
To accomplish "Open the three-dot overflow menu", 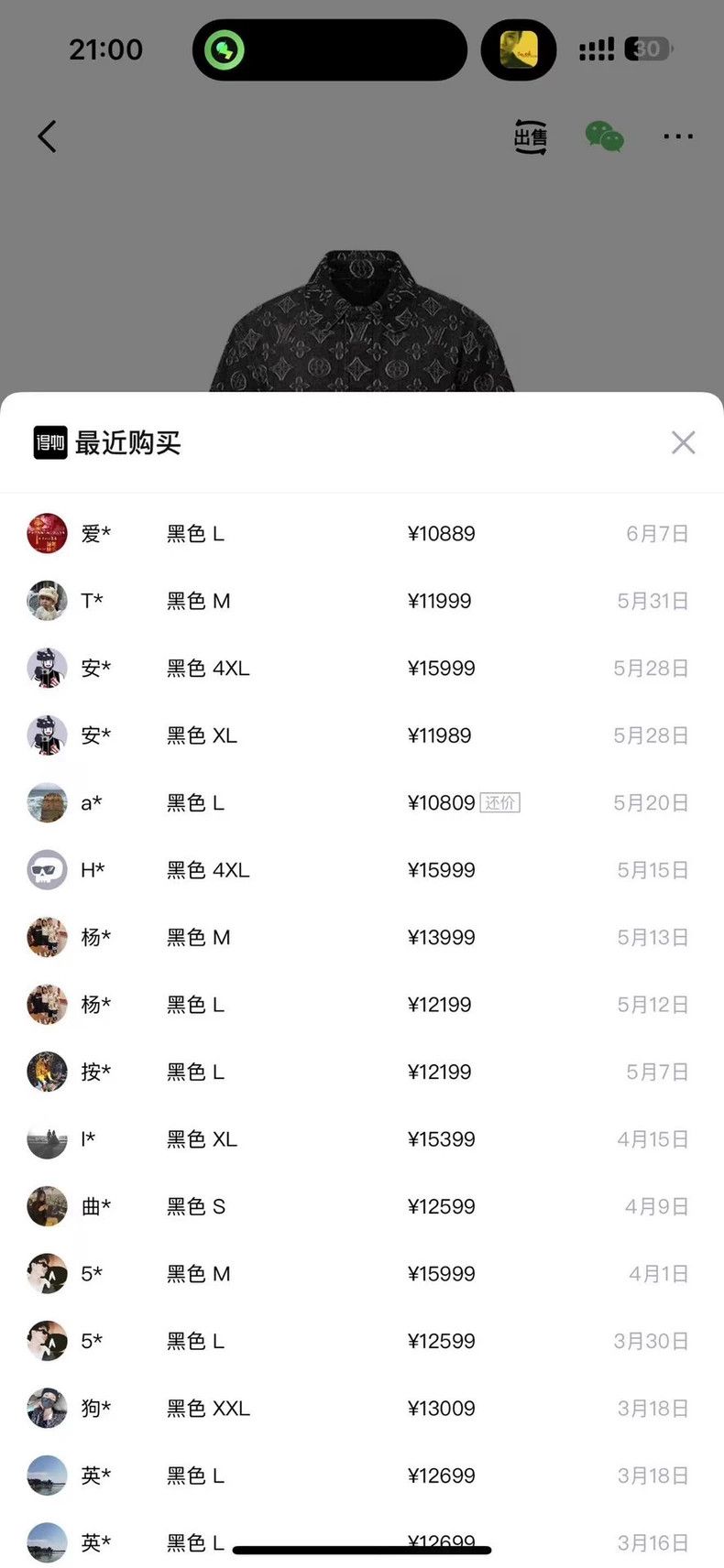I will pos(678,137).
